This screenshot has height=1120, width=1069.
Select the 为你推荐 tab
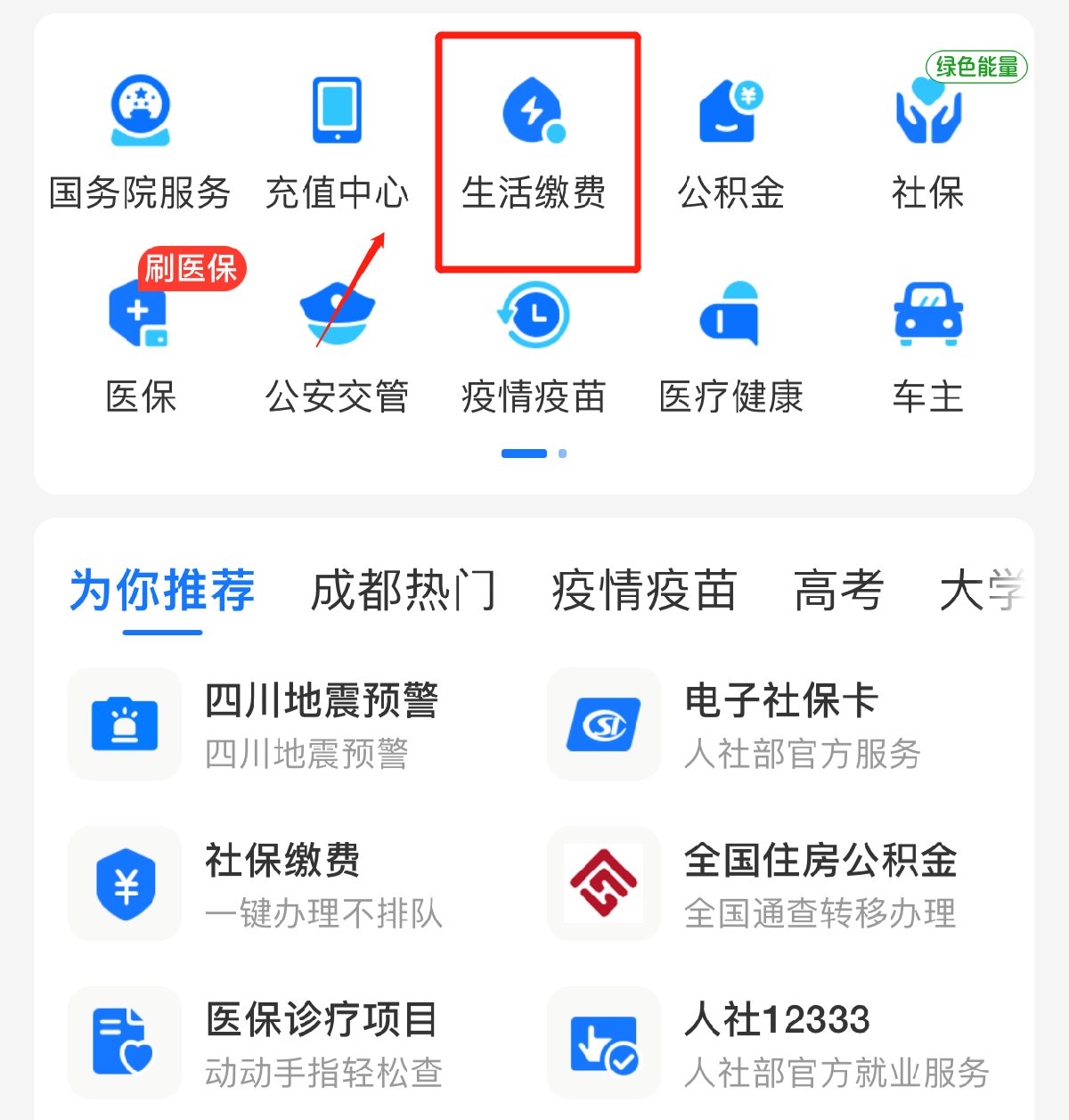click(x=162, y=591)
